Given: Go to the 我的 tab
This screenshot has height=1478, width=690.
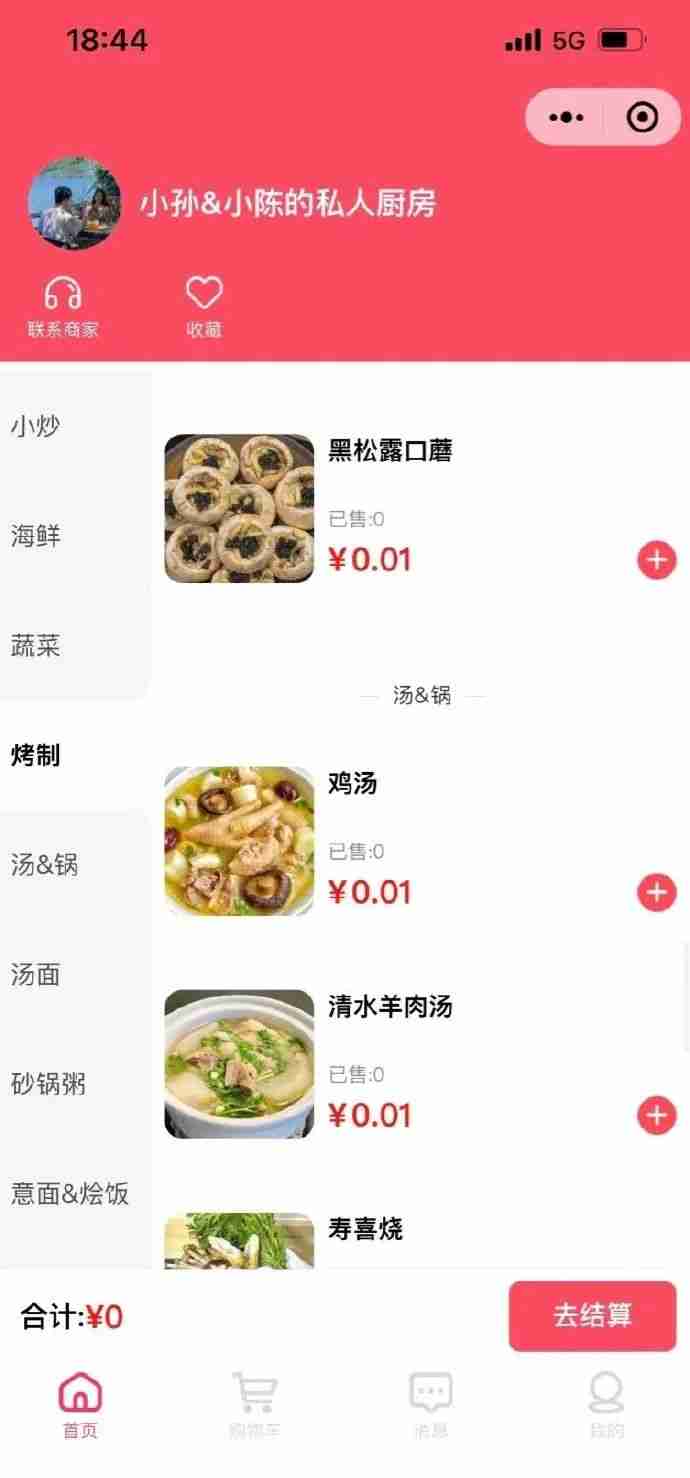Looking at the screenshot, I should coord(606,1405).
